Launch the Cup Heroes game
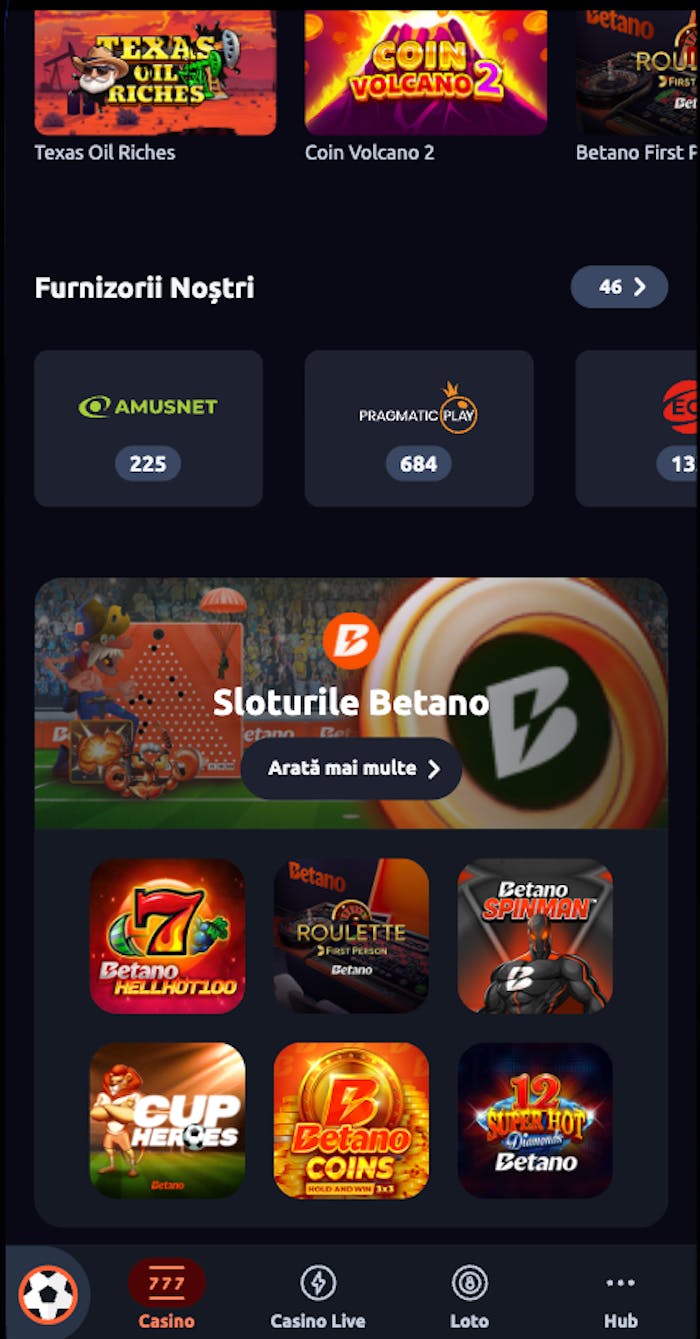The image size is (700, 1339). [167, 1120]
